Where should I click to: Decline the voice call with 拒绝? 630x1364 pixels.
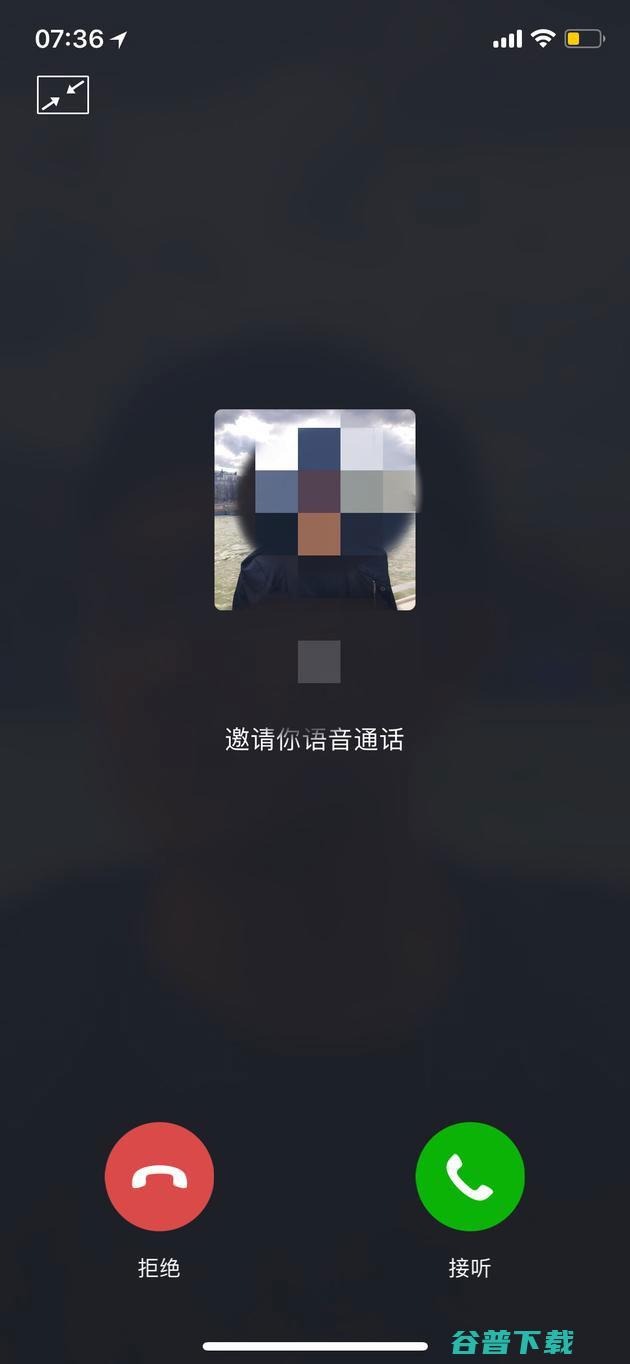point(159,1176)
